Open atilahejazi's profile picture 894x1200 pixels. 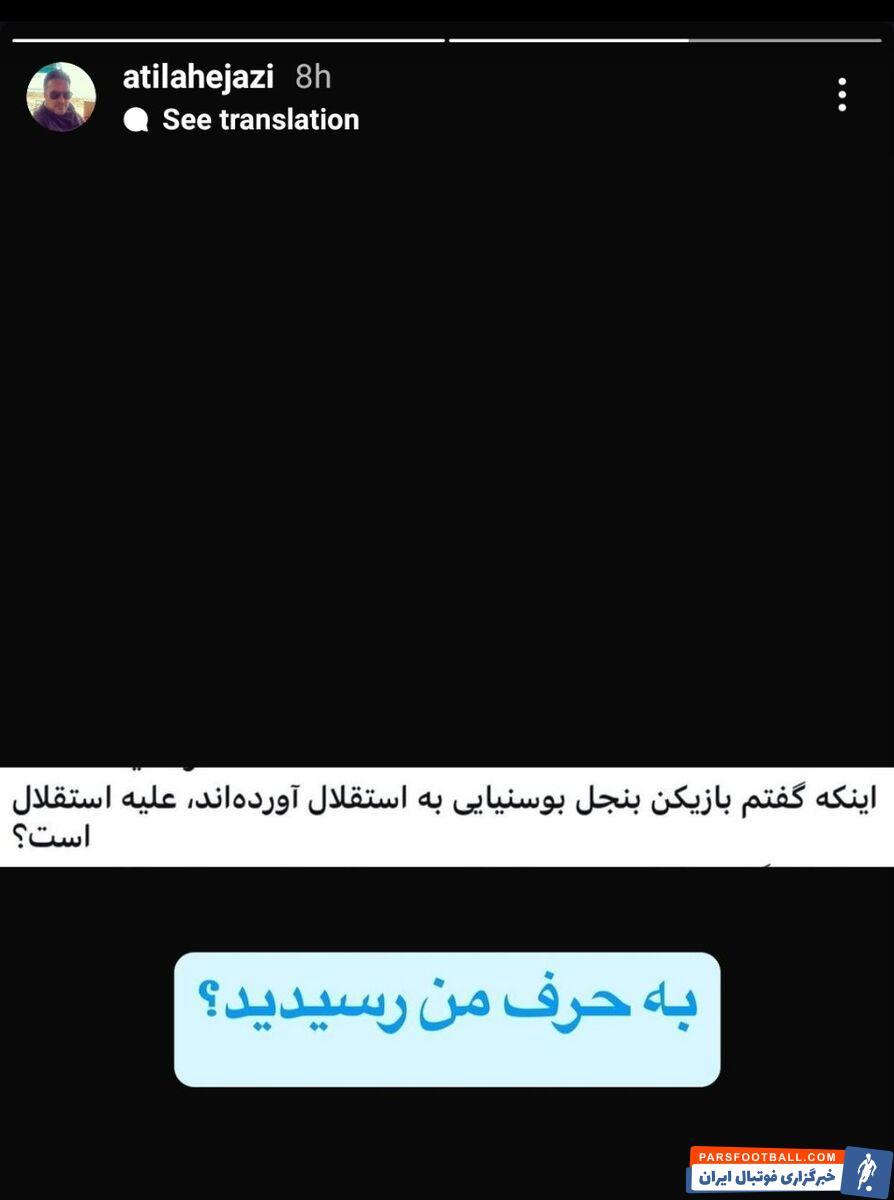[61, 97]
